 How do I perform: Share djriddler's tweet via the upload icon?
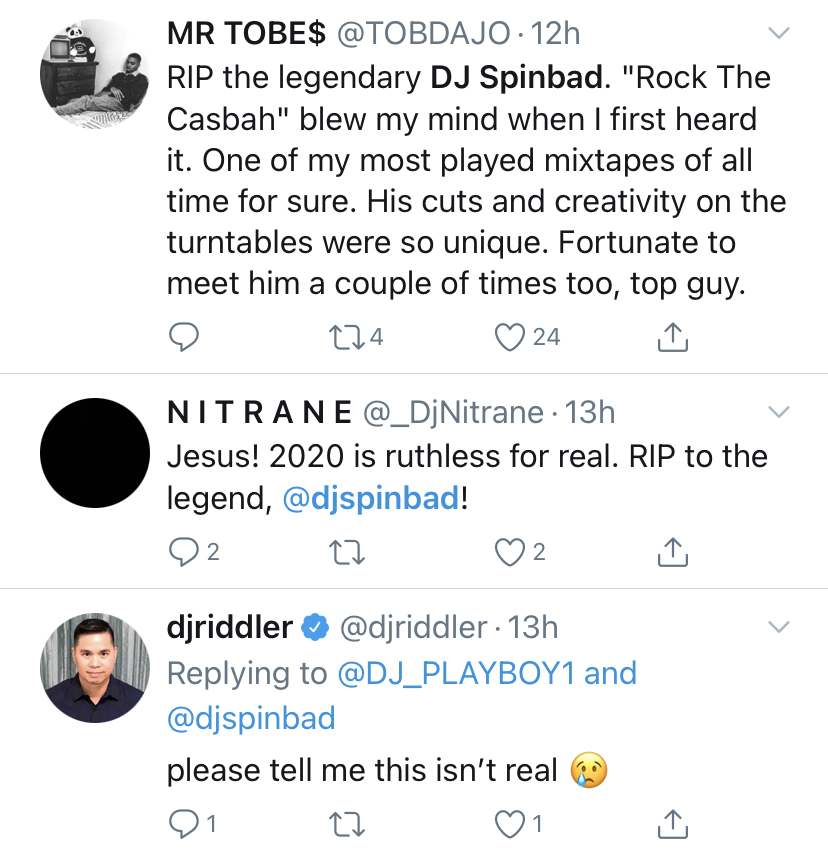pyautogui.click(x=672, y=824)
